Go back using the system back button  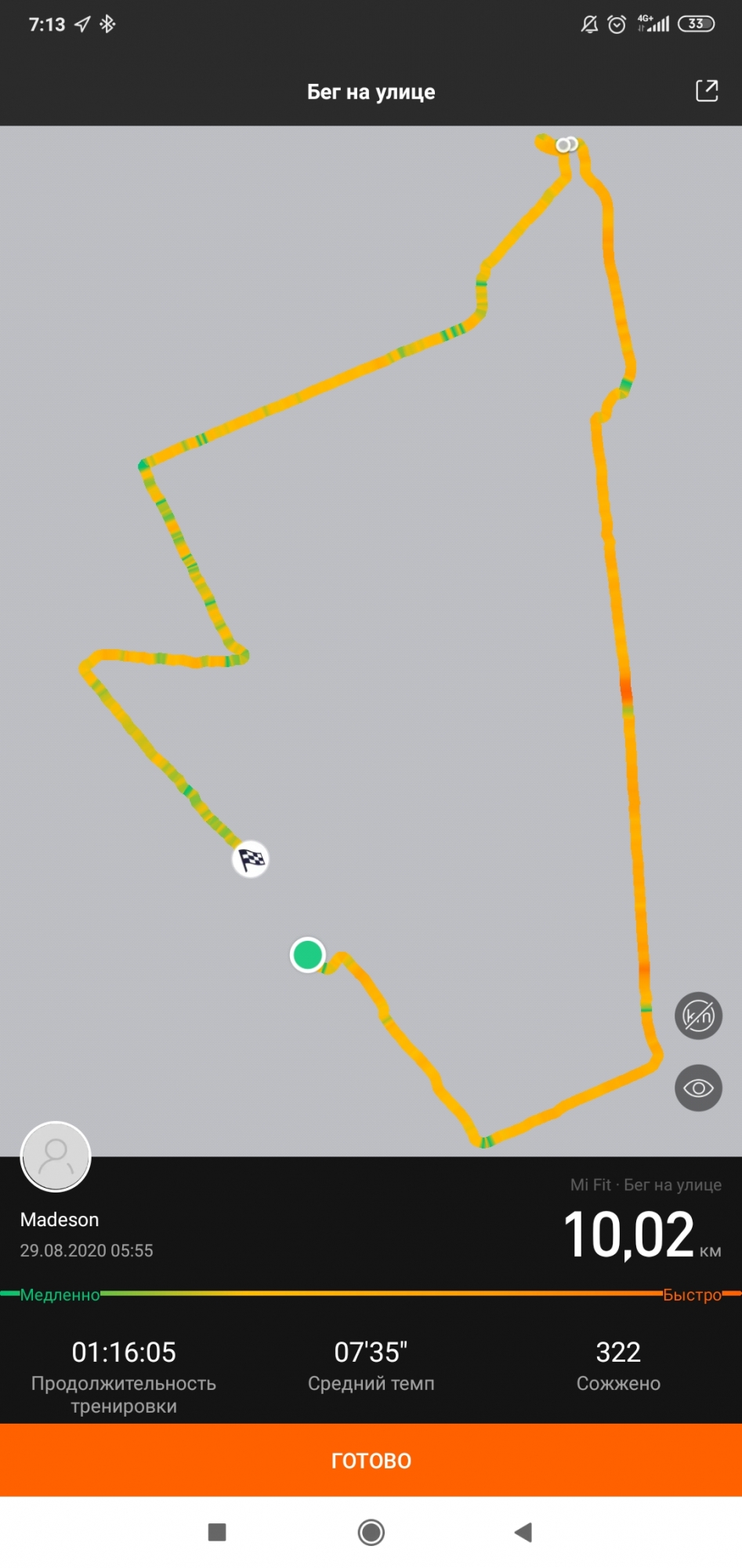[523, 1532]
